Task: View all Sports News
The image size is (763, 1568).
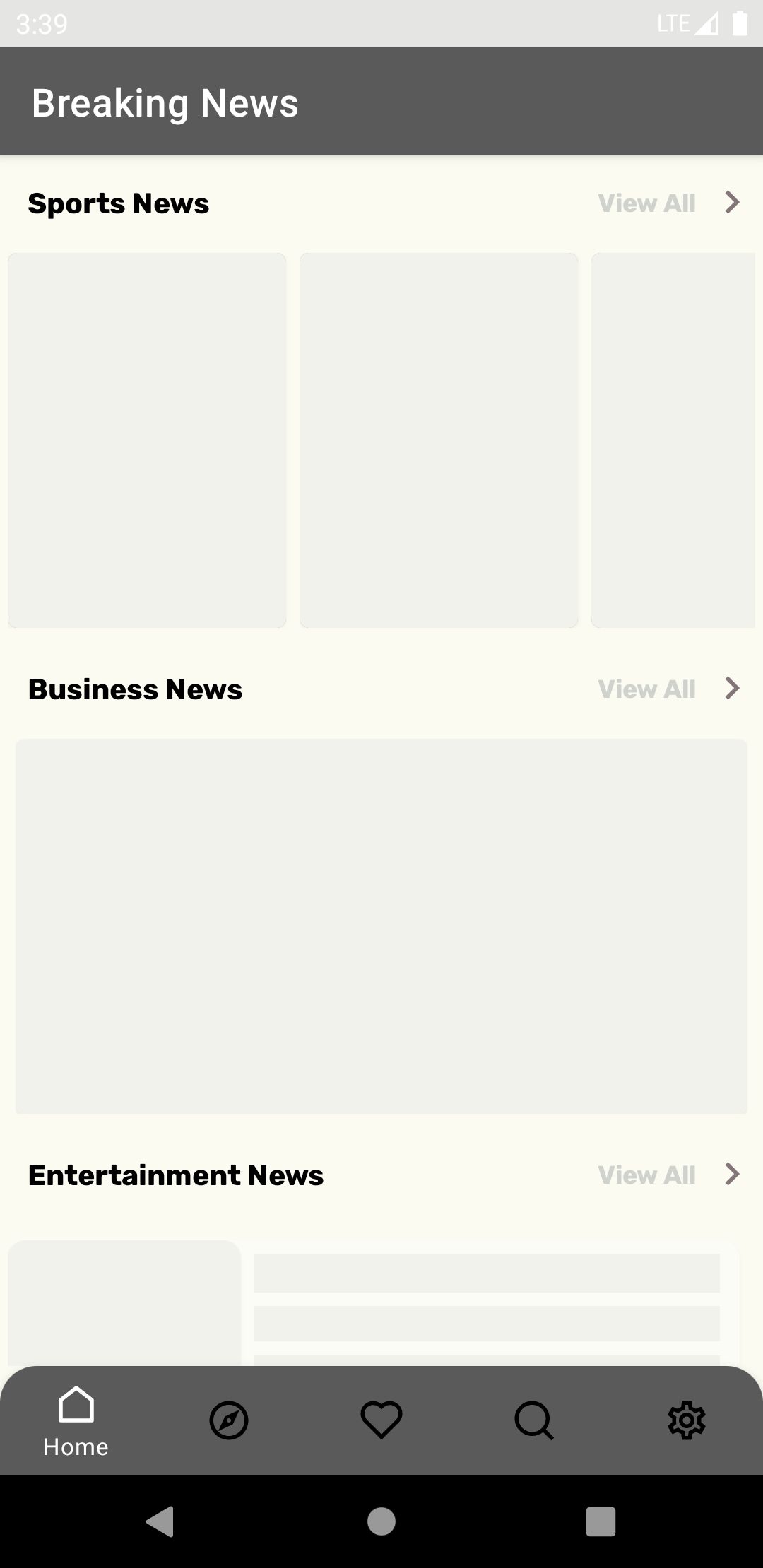Action: [x=668, y=203]
